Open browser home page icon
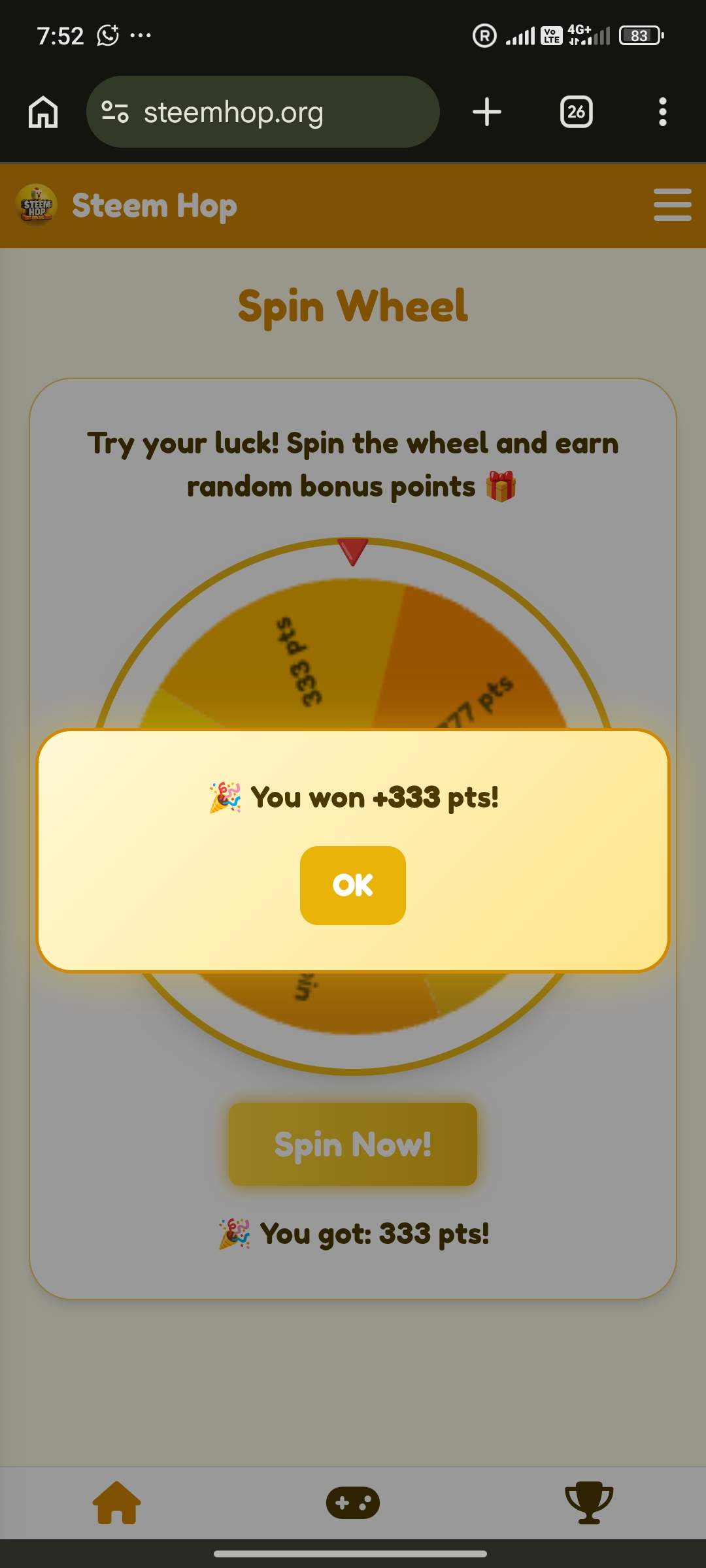The height and width of the screenshot is (1568, 706). 43,112
